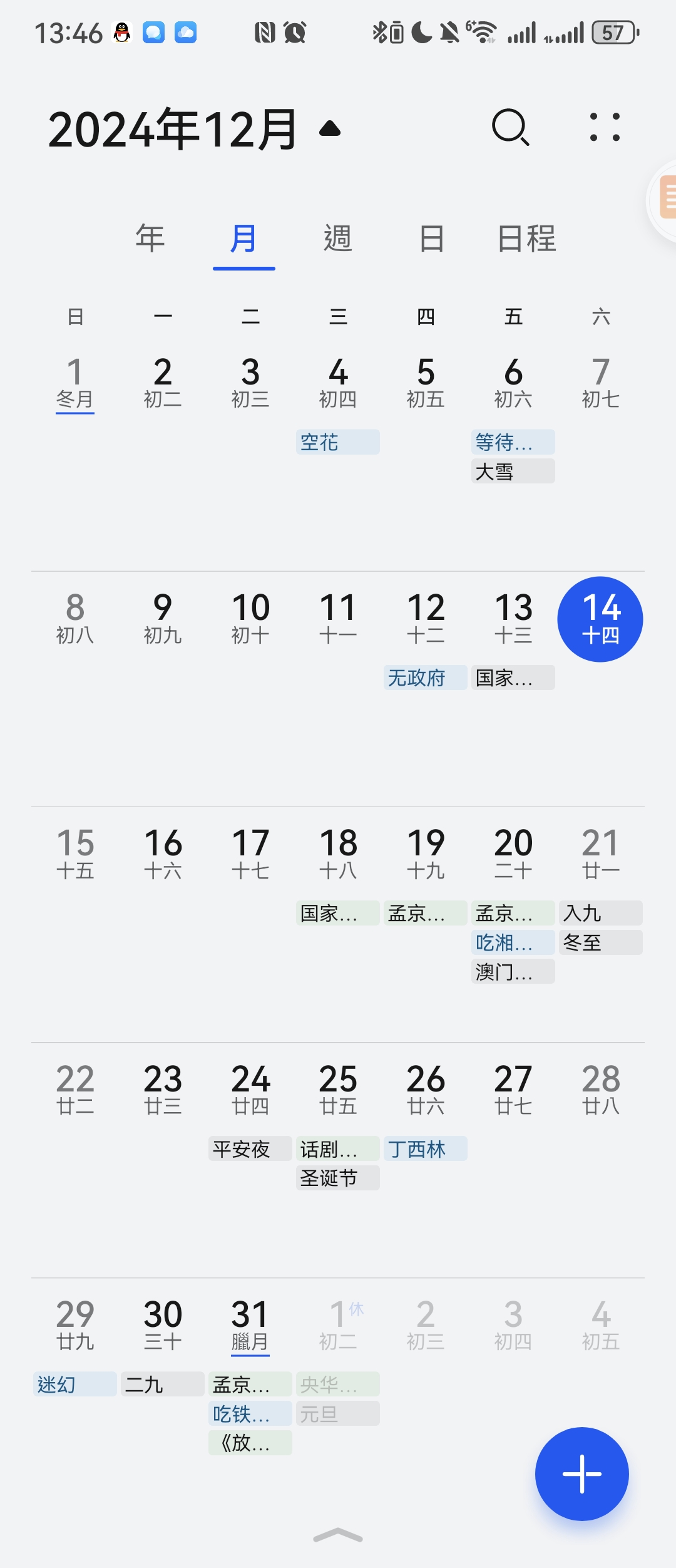Select December 25 date cell
Image resolution: width=676 pixels, height=1568 pixels.
point(338,1088)
